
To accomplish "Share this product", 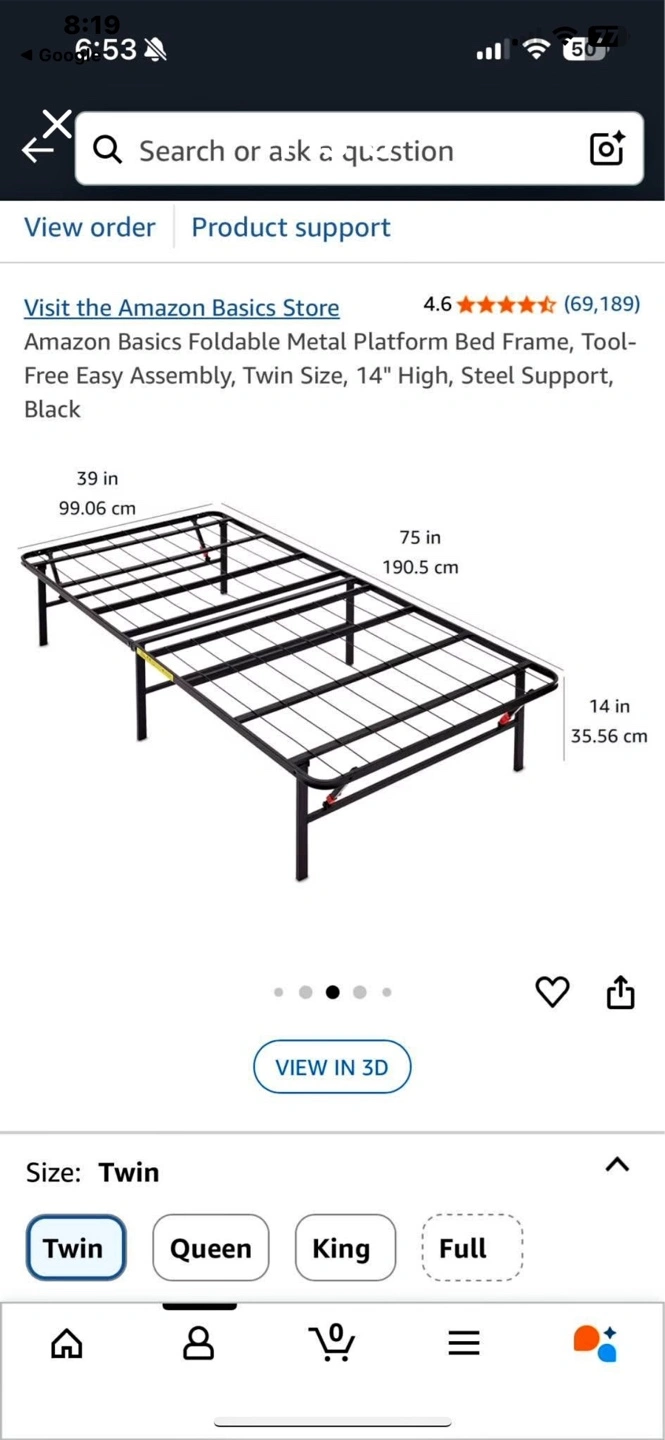I will (x=620, y=991).
